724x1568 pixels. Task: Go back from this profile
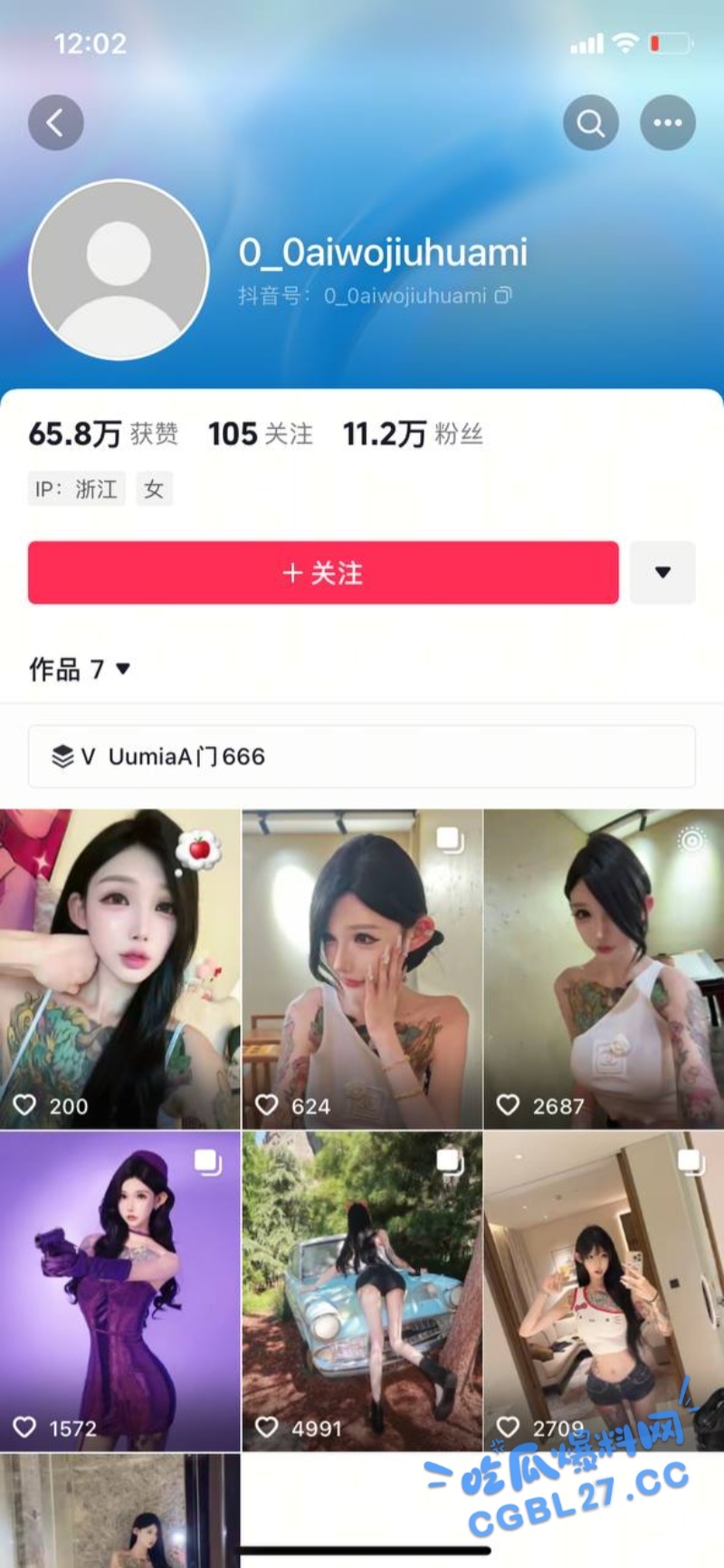(56, 122)
